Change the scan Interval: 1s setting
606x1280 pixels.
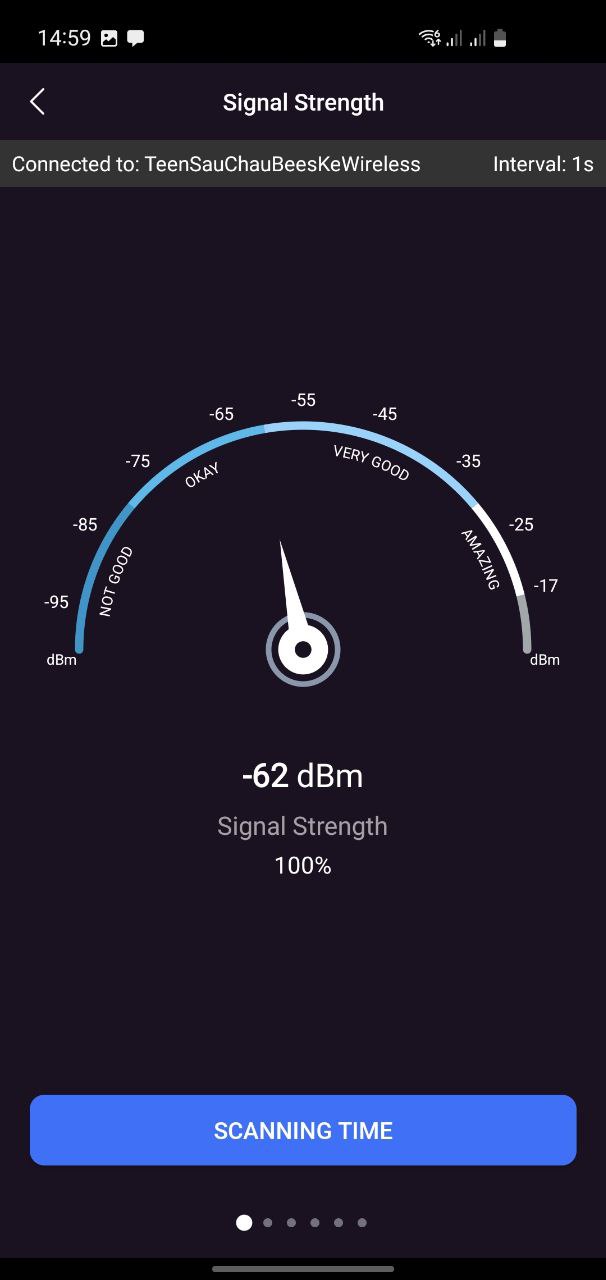(543, 164)
